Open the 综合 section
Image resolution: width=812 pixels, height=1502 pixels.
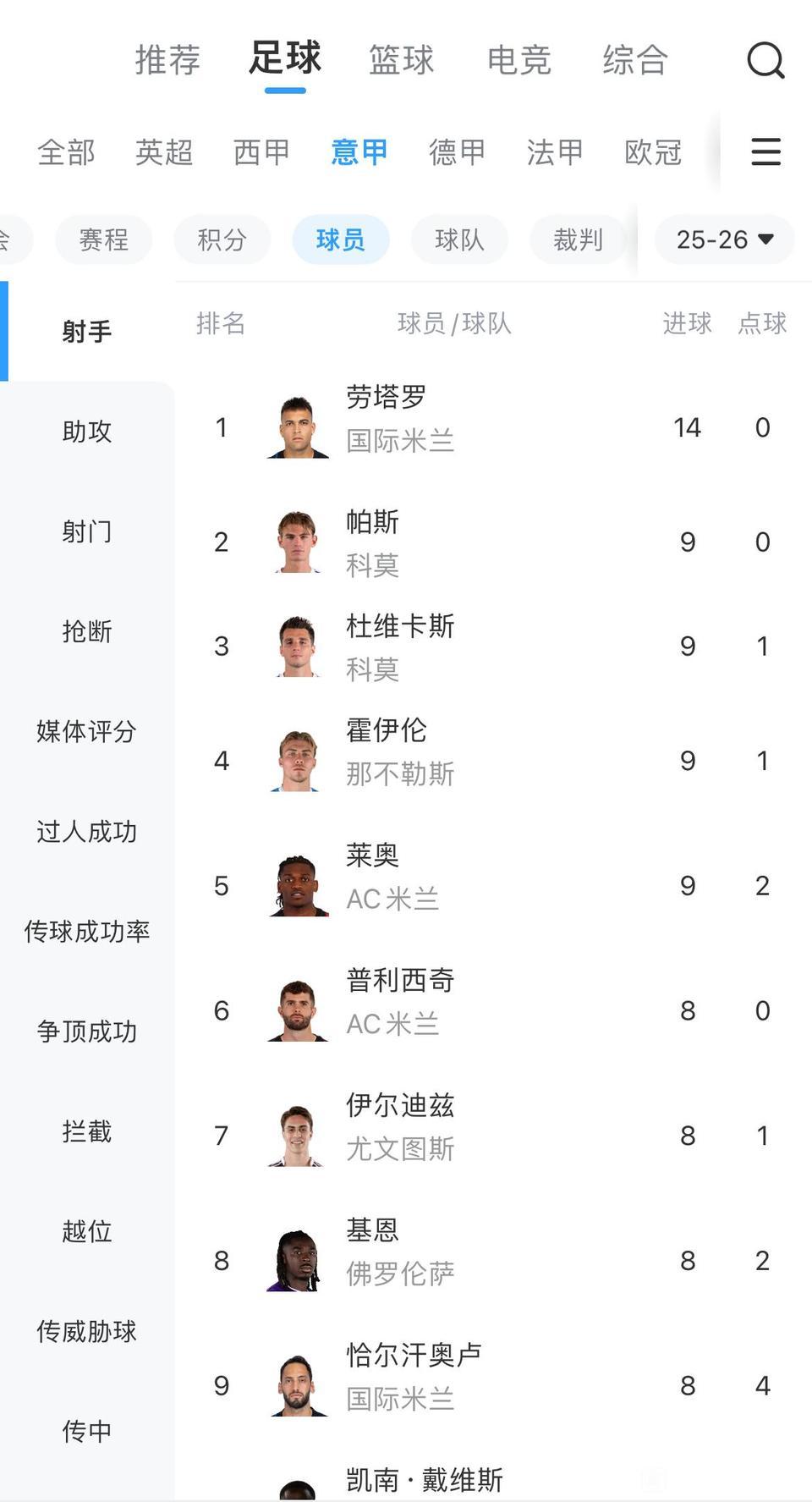[x=635, y=60]
